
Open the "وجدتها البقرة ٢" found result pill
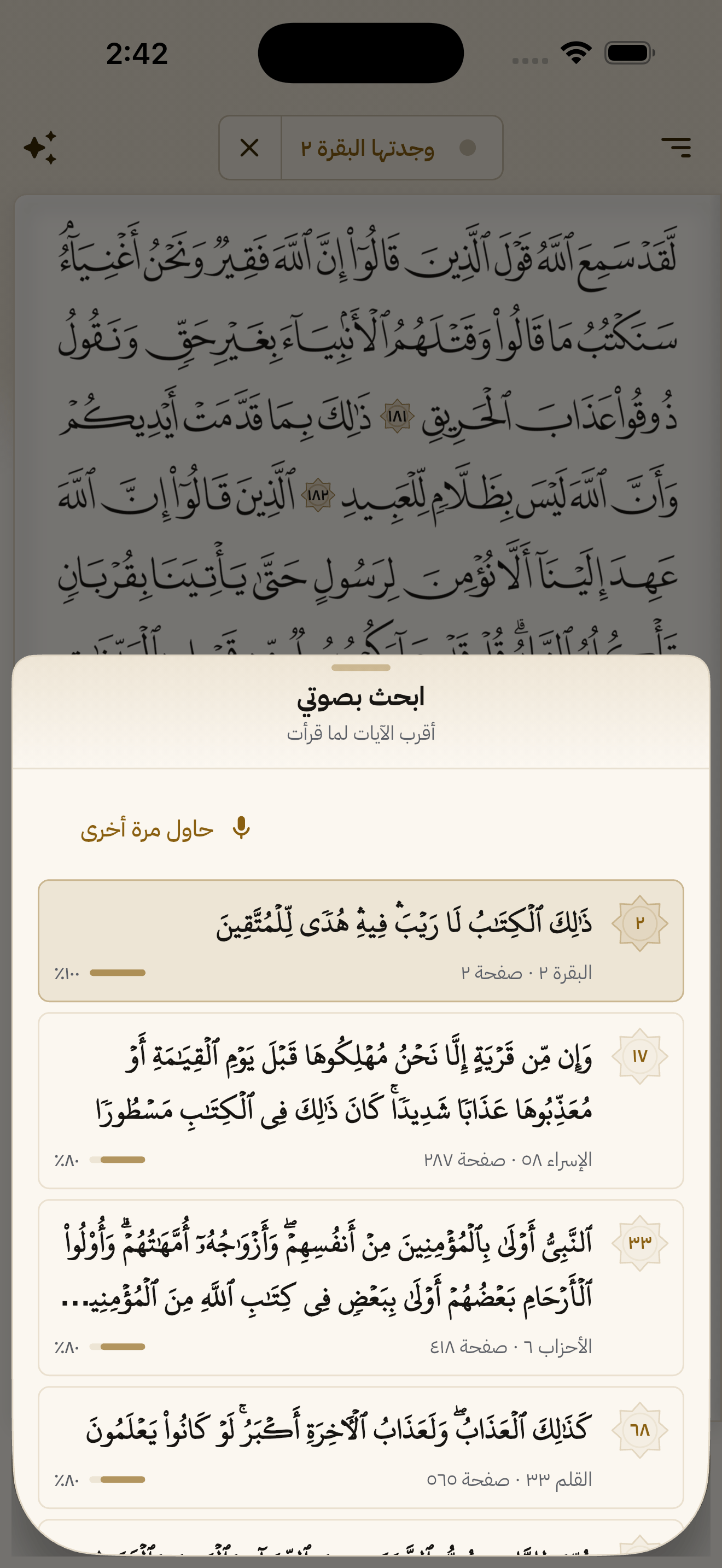(x=392, y=147)
